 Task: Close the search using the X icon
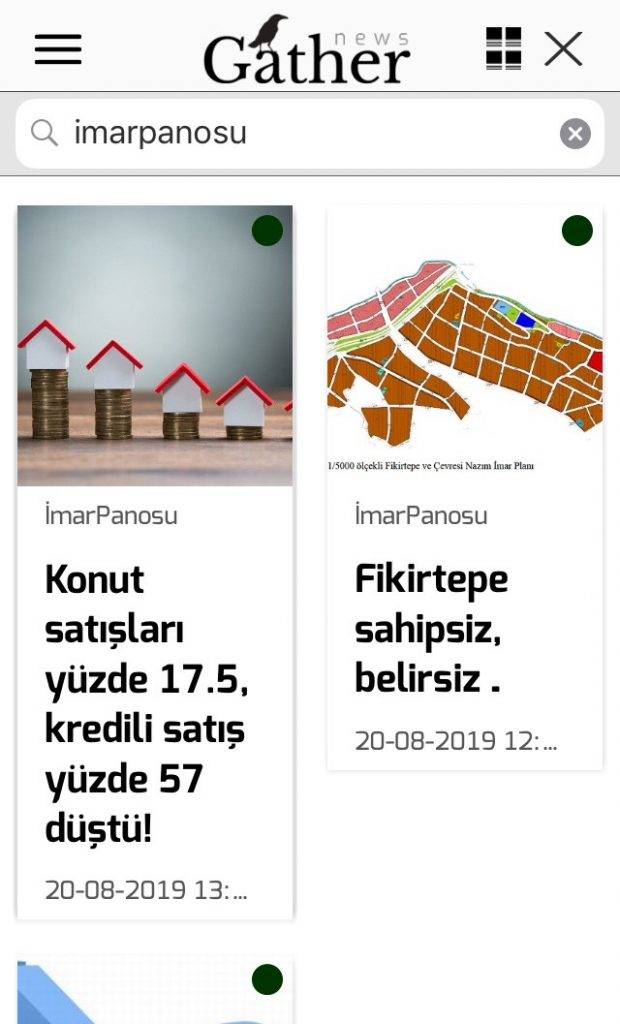[563, 48]
